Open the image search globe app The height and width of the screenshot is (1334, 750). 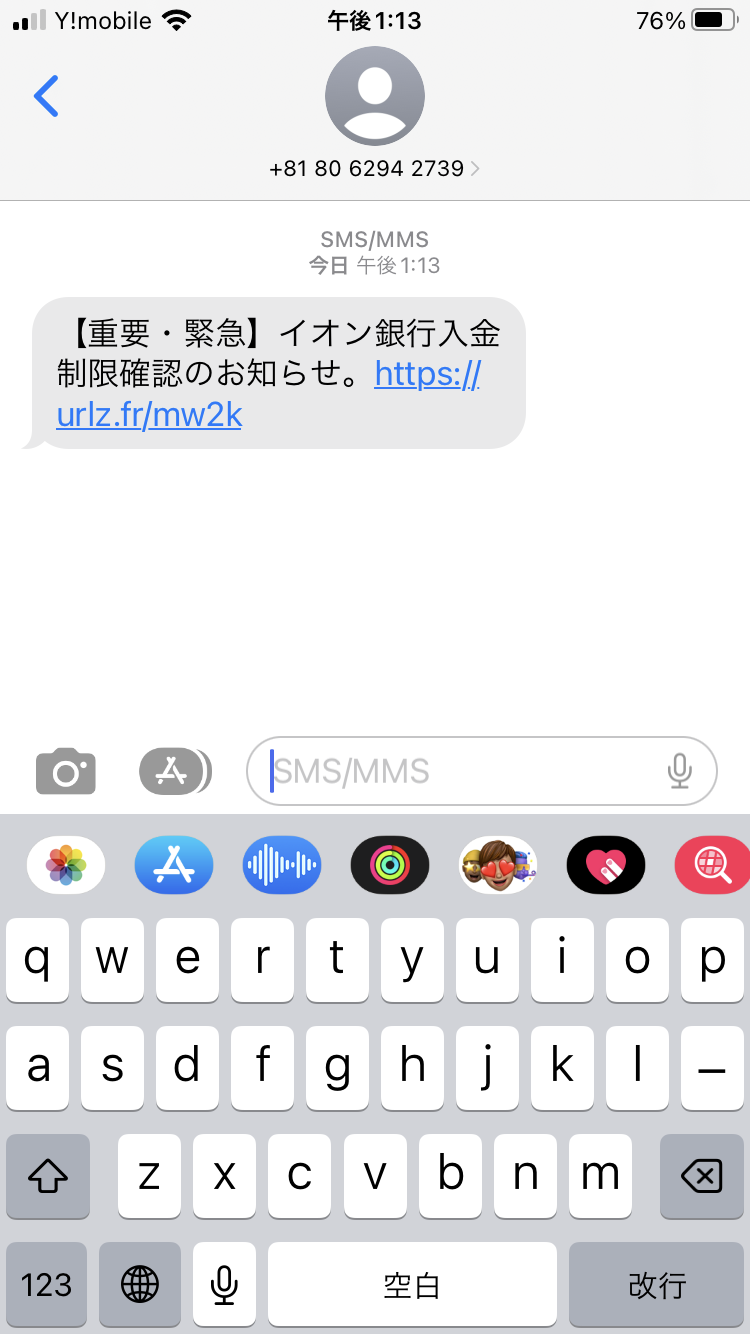(712, 864)
